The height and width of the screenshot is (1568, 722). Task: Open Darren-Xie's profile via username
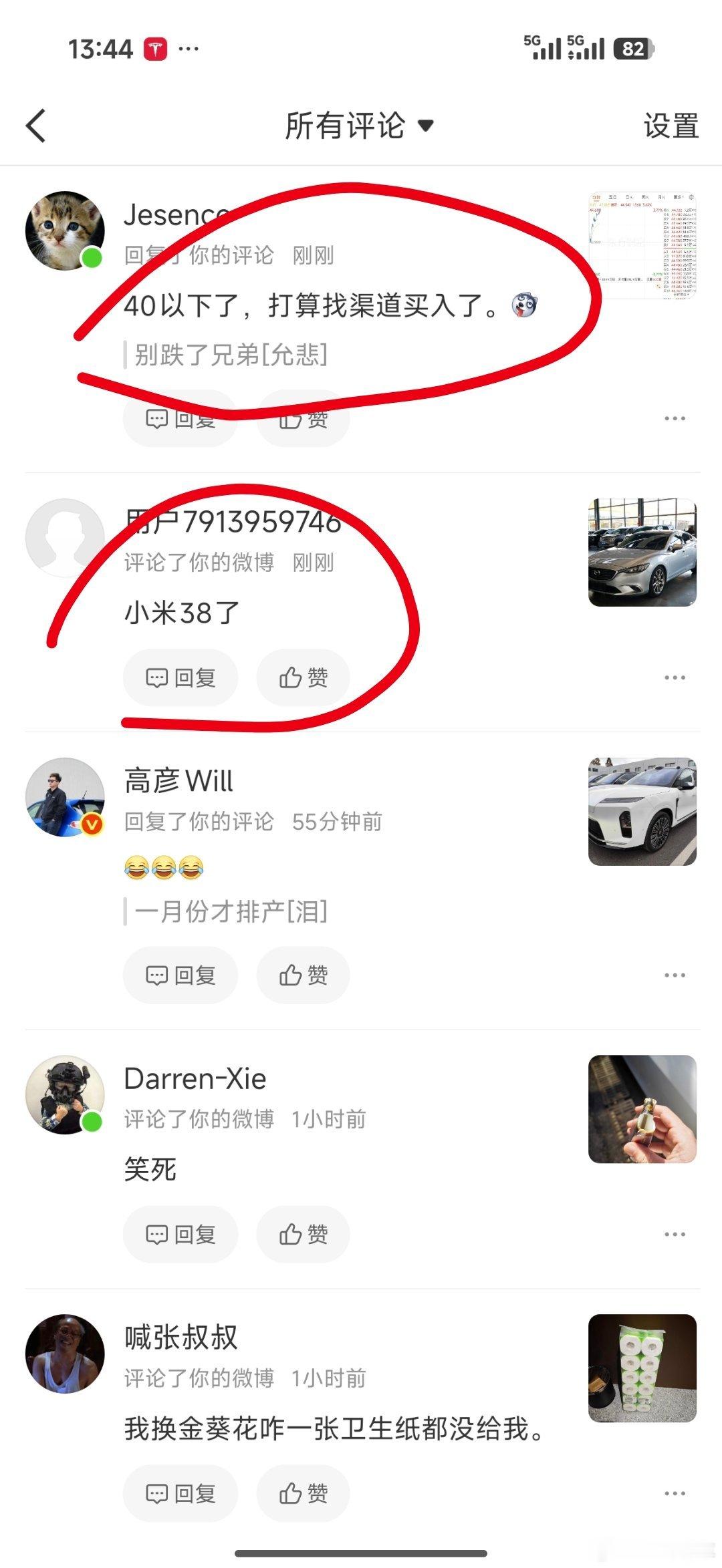[195, 1078]
